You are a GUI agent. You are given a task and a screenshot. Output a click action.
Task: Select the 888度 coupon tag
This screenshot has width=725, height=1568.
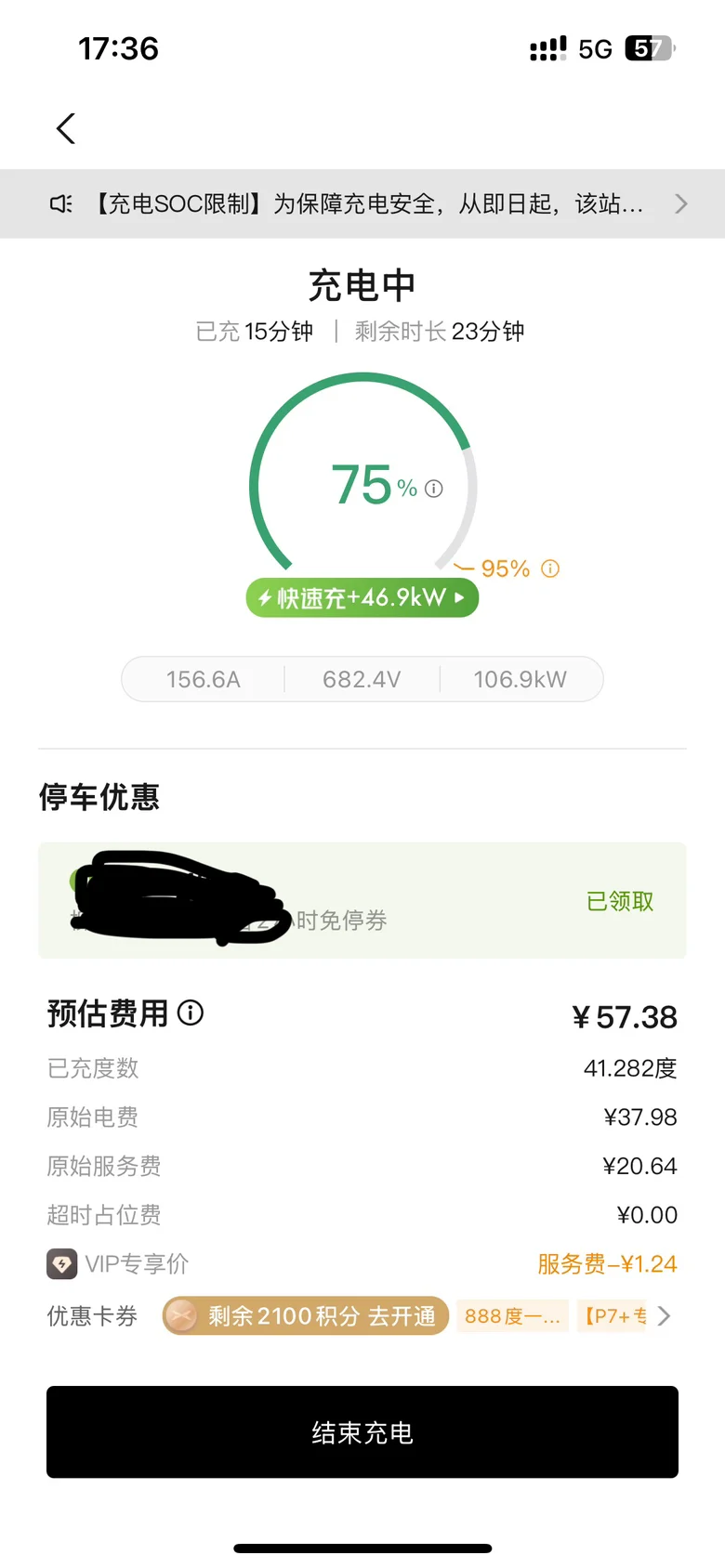click(x=512, y=1316)
